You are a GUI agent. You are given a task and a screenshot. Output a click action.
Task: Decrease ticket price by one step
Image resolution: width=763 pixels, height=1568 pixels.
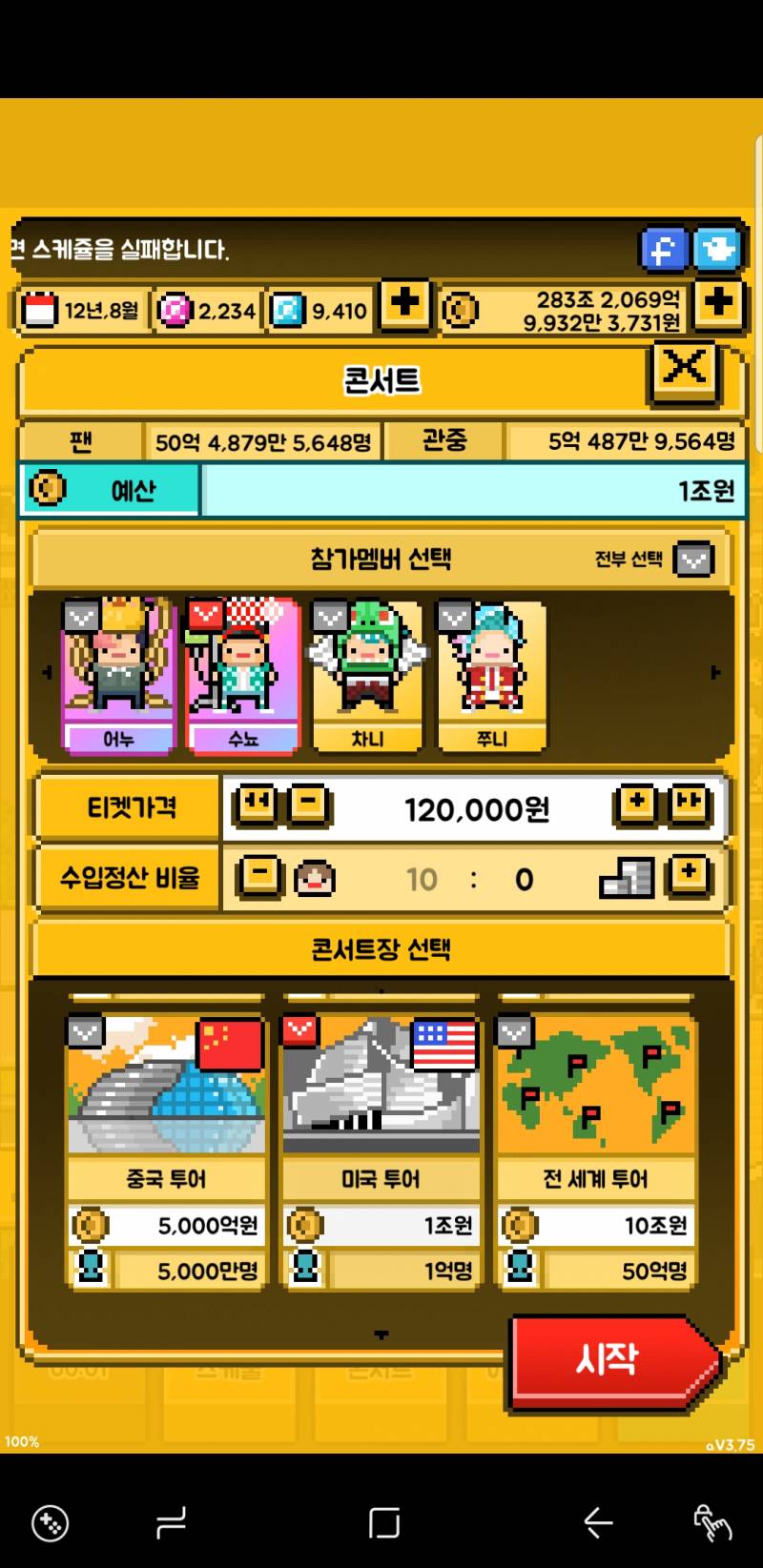pyautogui.click(x=308, y=805)
